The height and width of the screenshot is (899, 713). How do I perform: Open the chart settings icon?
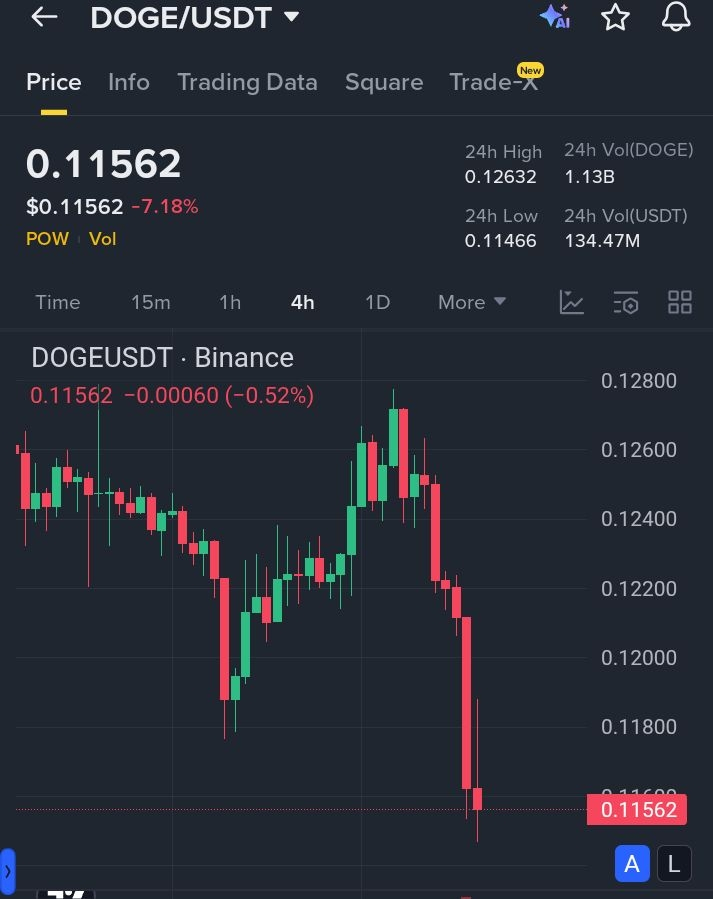coord(626,302)
